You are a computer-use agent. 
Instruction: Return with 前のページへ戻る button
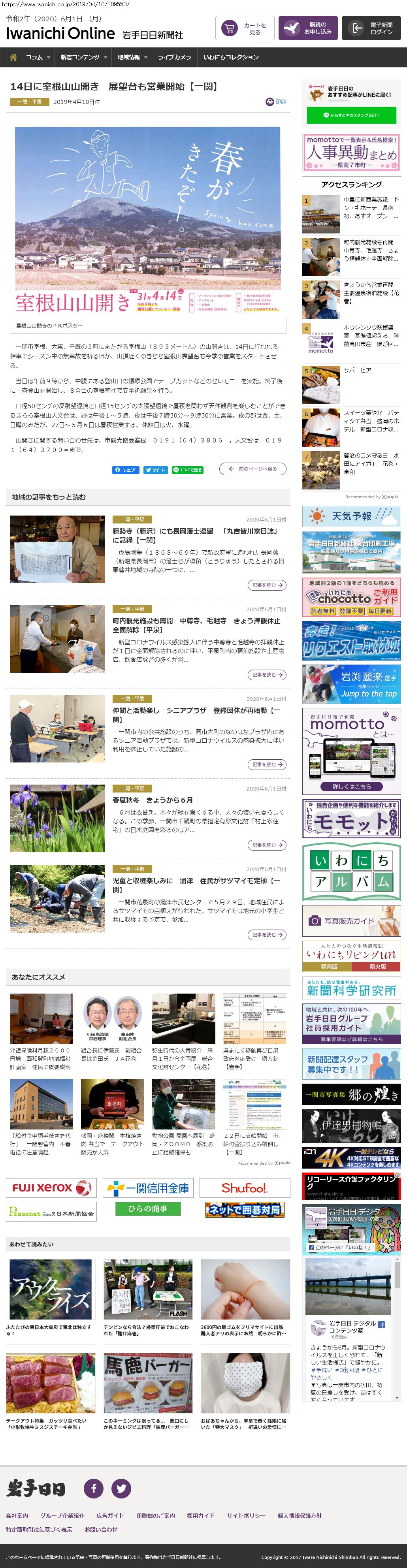(x=252, y=469)
